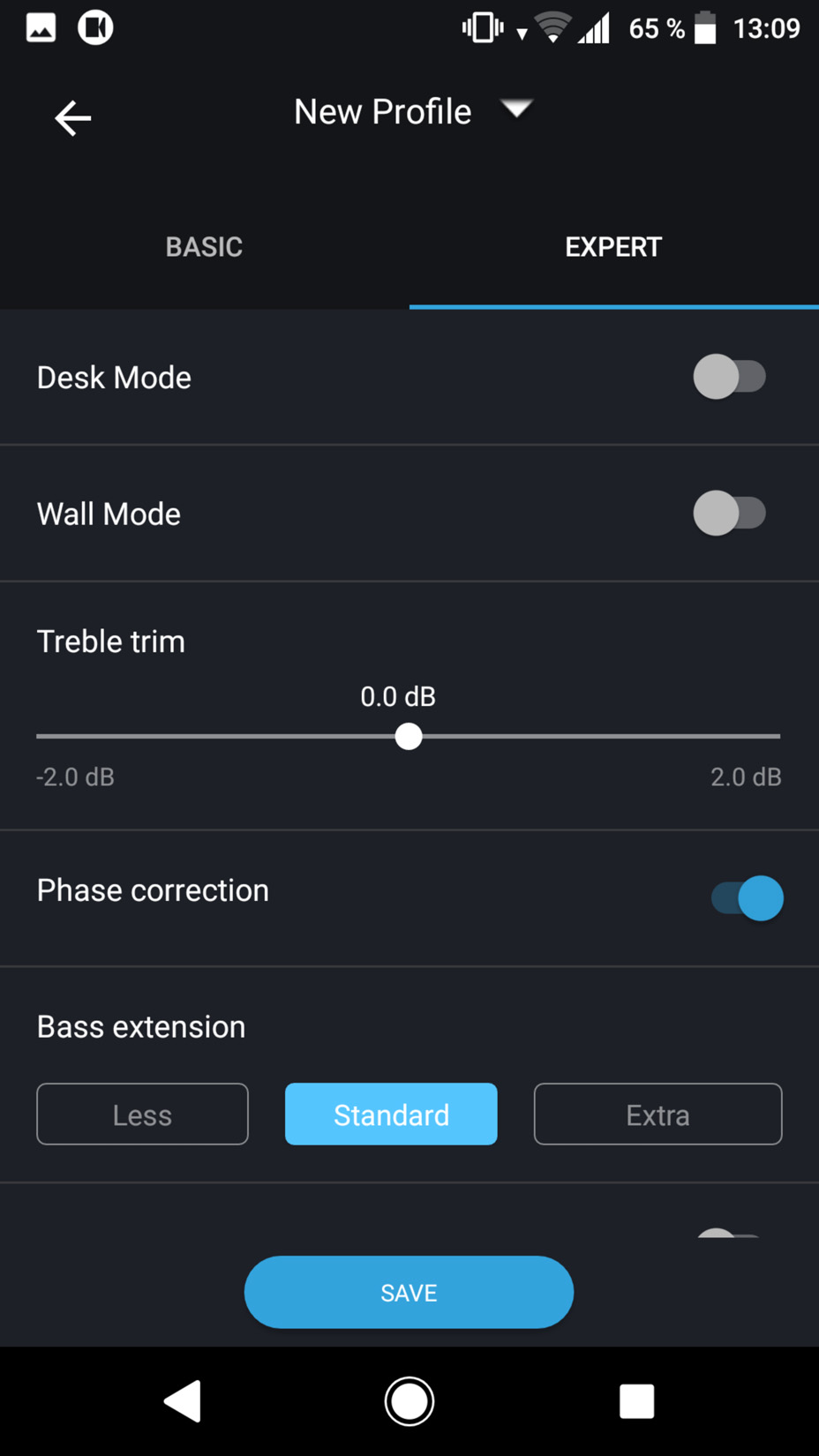Switch to the BASIC tab
Image resolution: width=819 pixels, height=1456 pixels.
tap(204, 247)
